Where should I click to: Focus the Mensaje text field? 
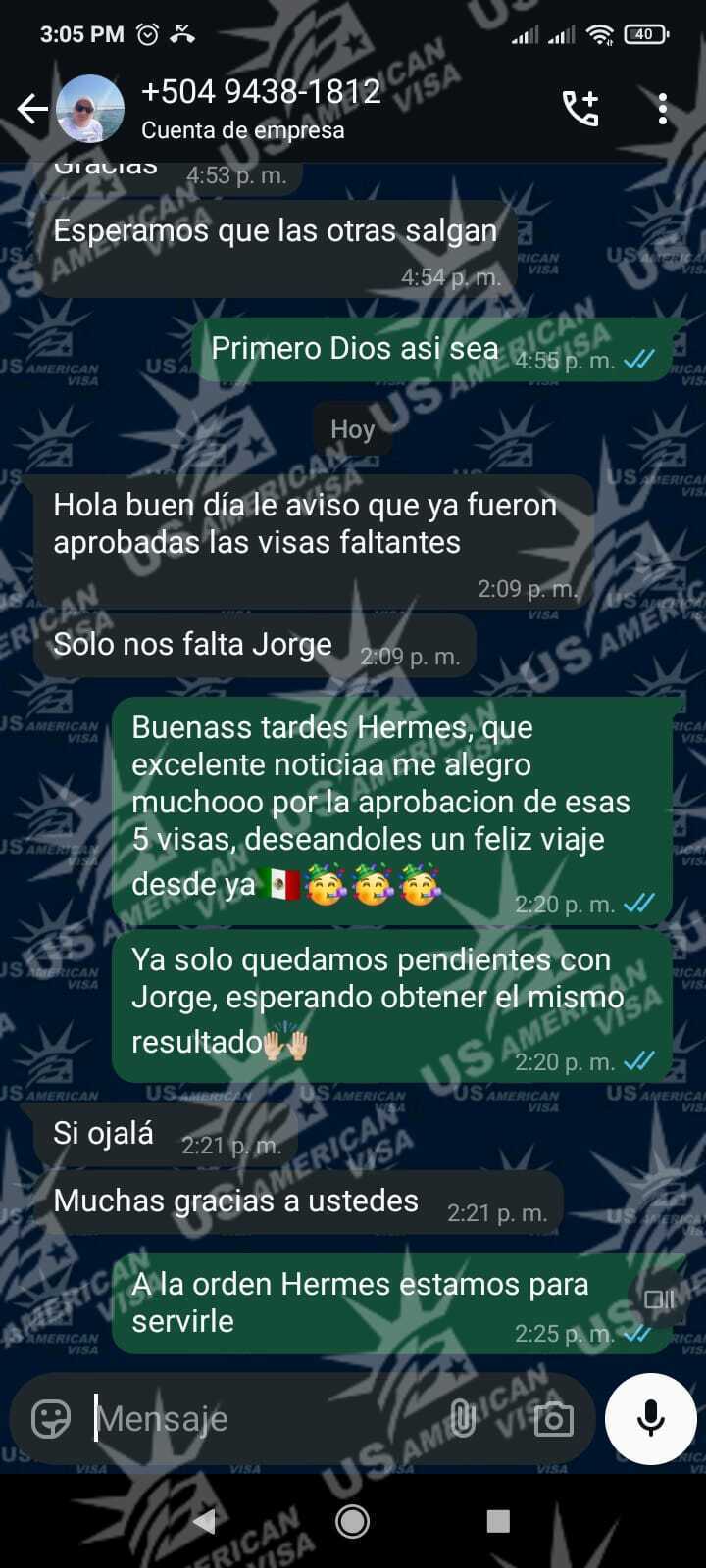(265, 1418)
